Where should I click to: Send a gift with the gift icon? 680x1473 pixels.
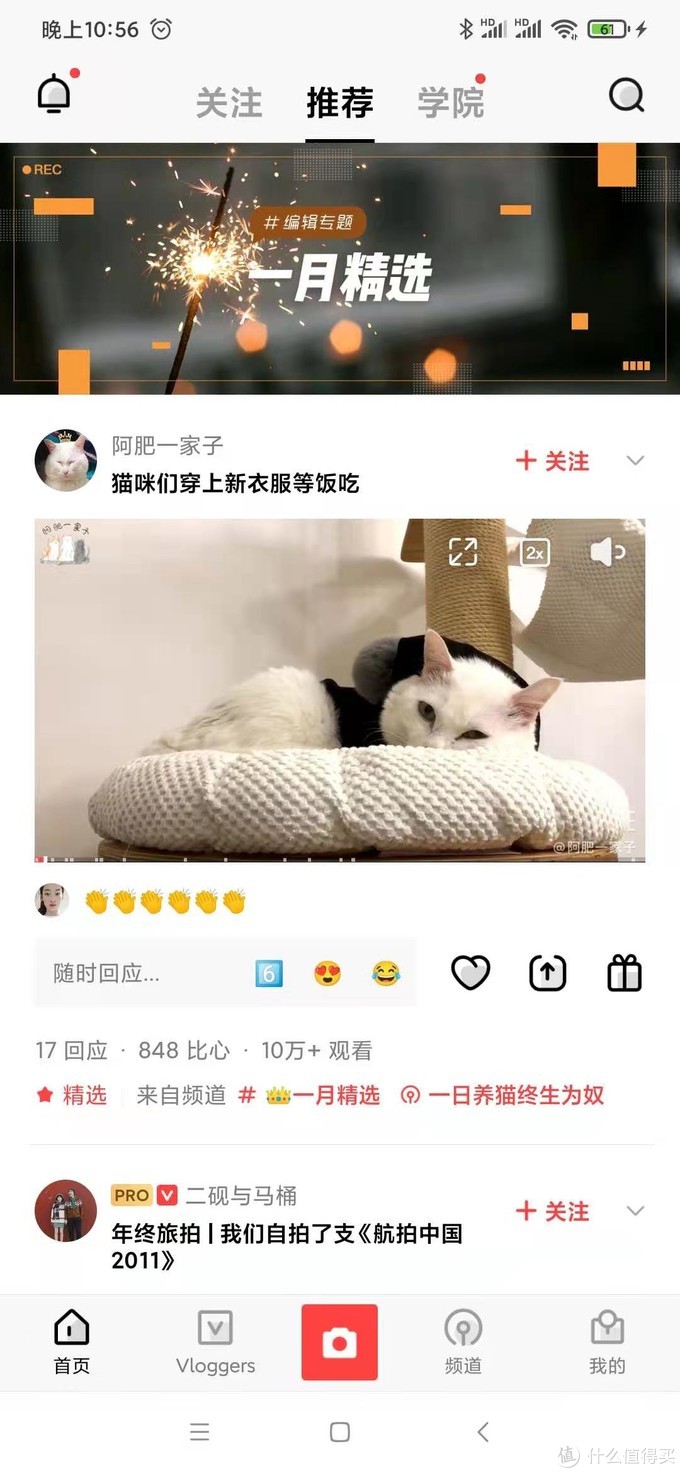tap(624, 973)
